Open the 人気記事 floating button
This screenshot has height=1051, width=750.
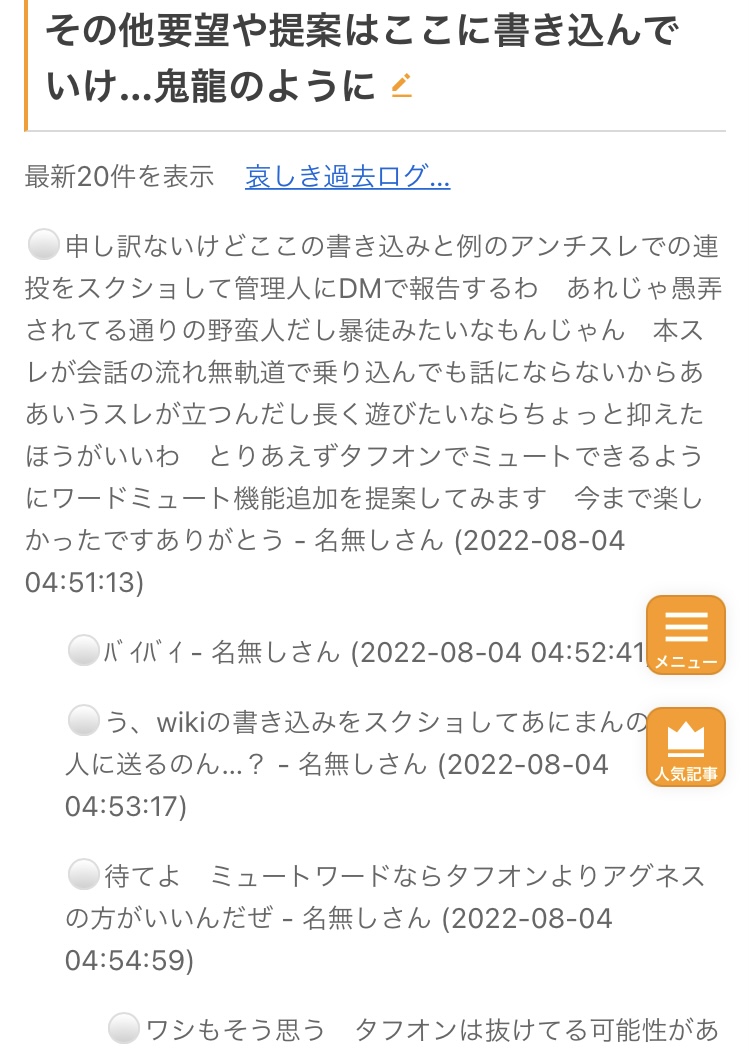(686, 747)
